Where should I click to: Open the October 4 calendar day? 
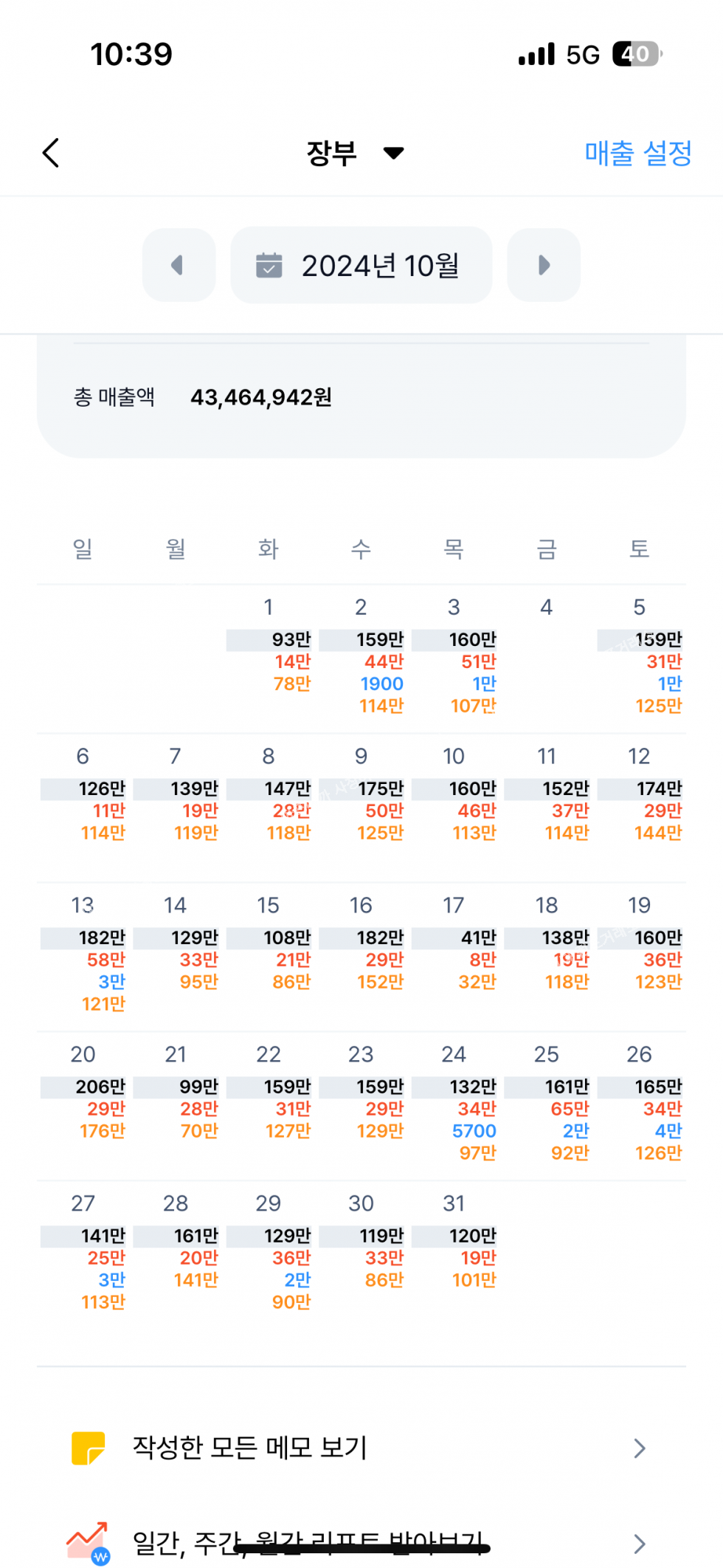point(546,653)
